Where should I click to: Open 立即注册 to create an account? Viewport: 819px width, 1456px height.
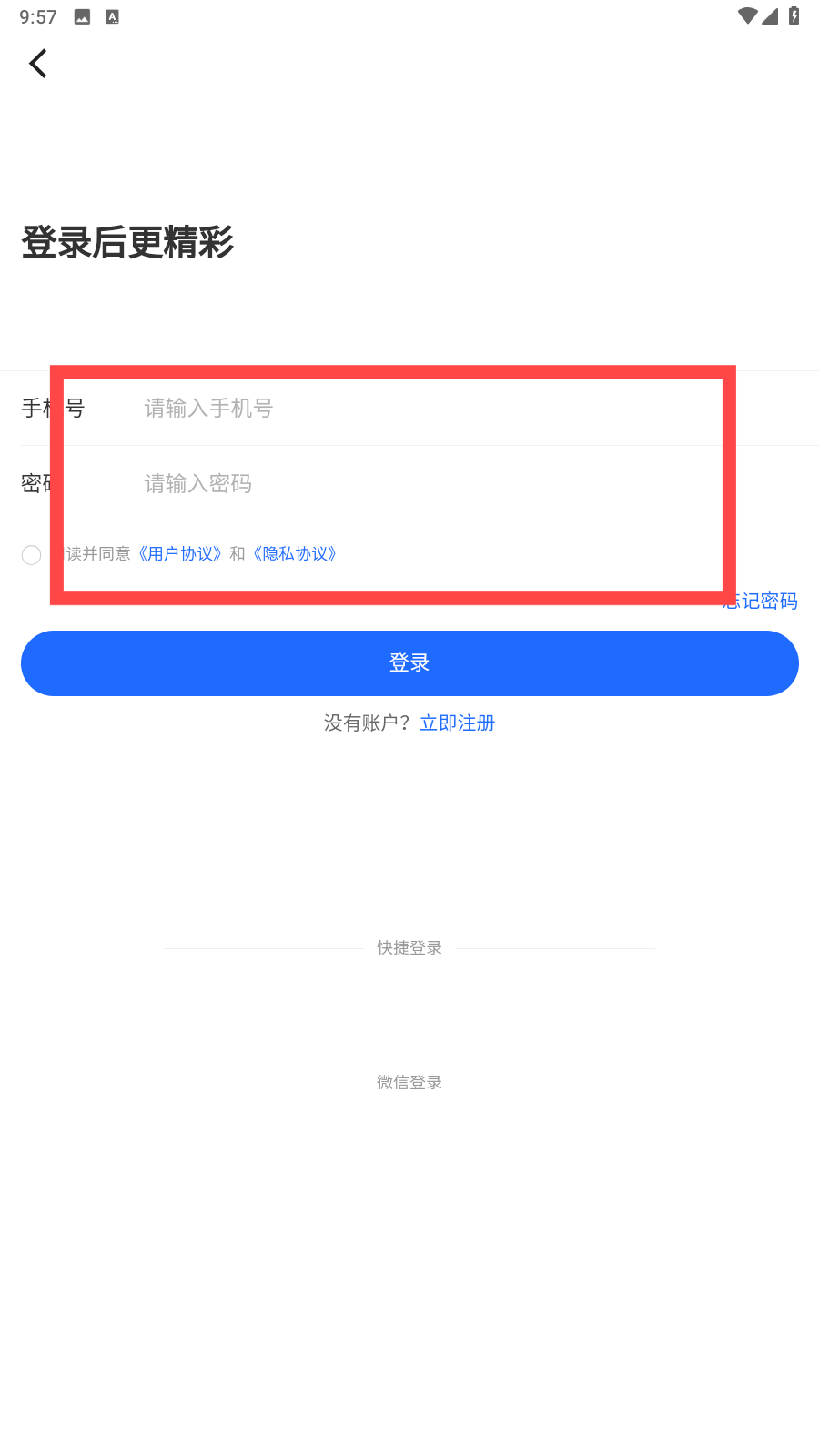(457, 723)
